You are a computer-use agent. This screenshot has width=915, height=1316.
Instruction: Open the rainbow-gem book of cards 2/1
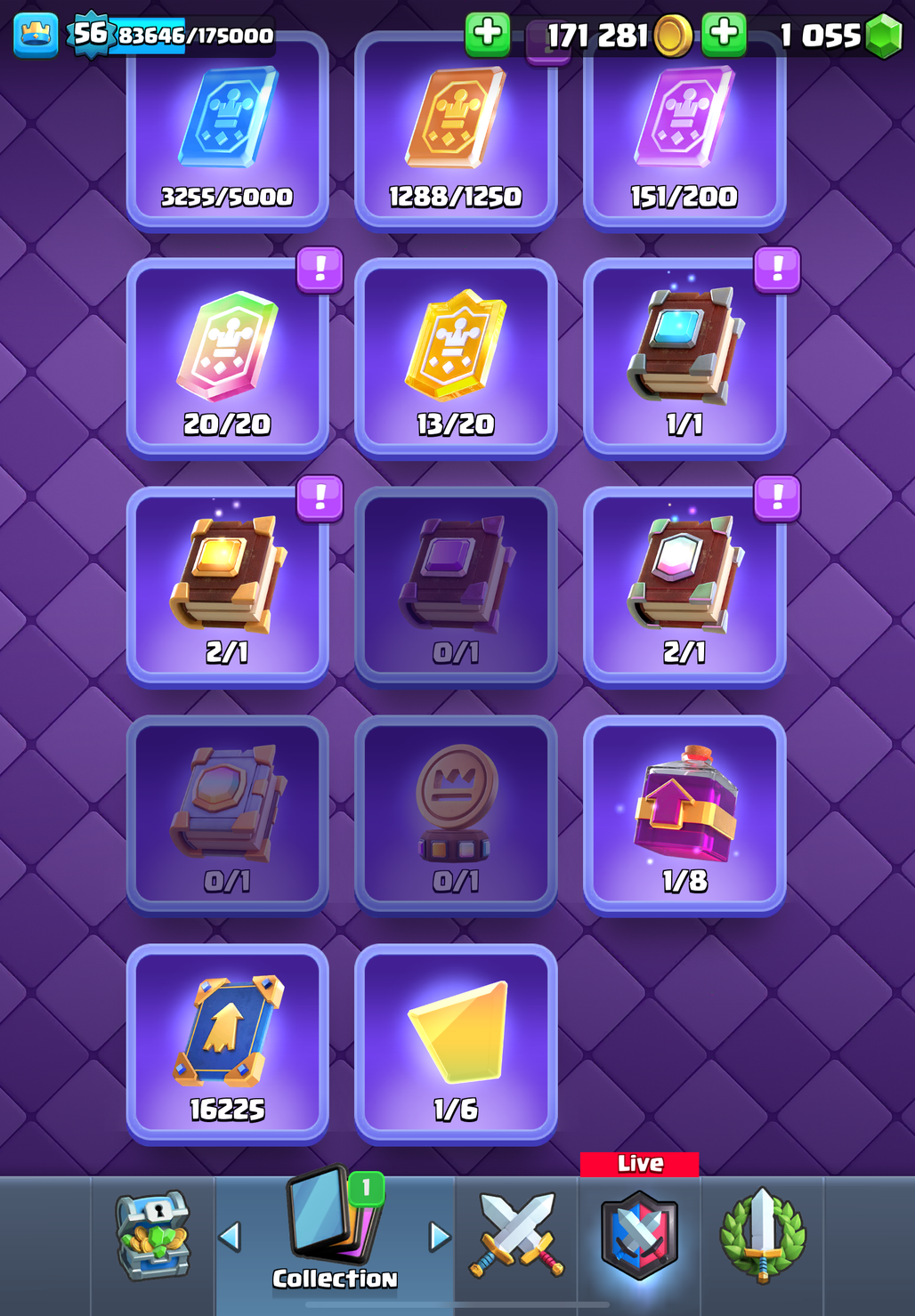pos(684,586)
